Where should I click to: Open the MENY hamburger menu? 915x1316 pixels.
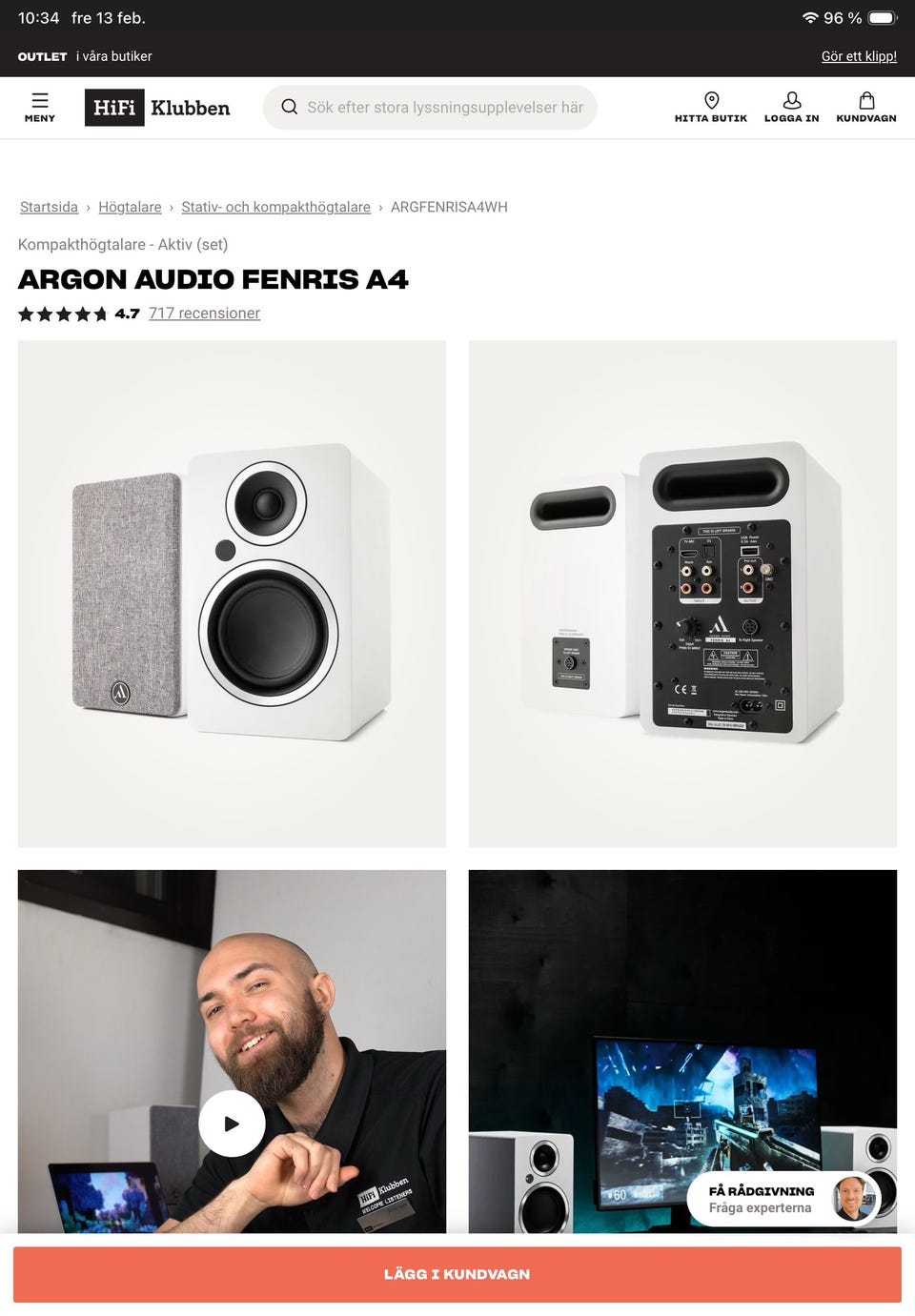pyautogui.click(x=39, y=107)
